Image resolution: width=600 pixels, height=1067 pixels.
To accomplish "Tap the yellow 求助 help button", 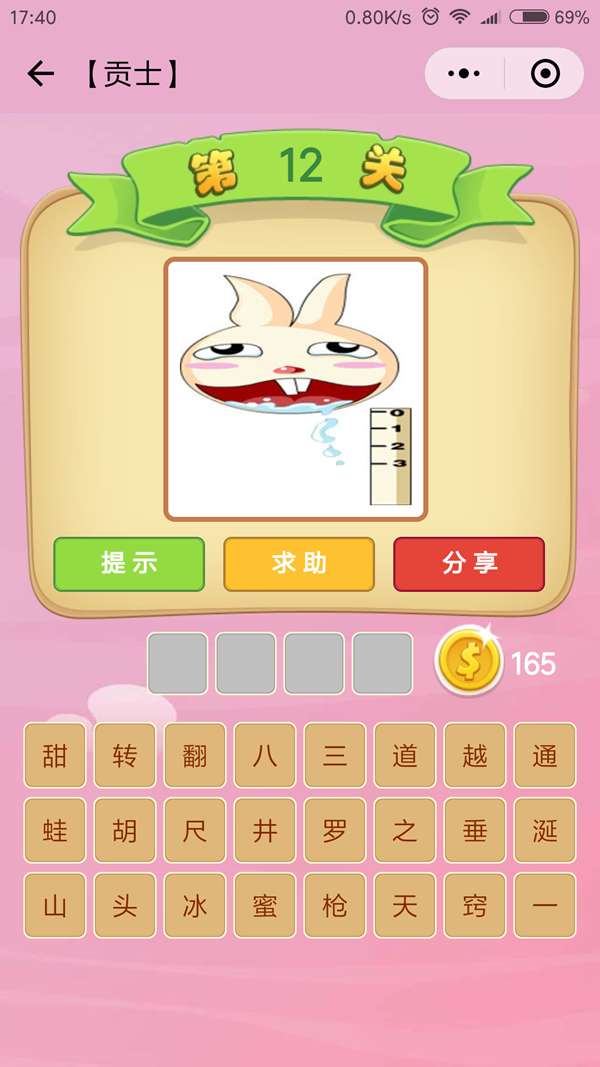I will click(x=299, y=564).
